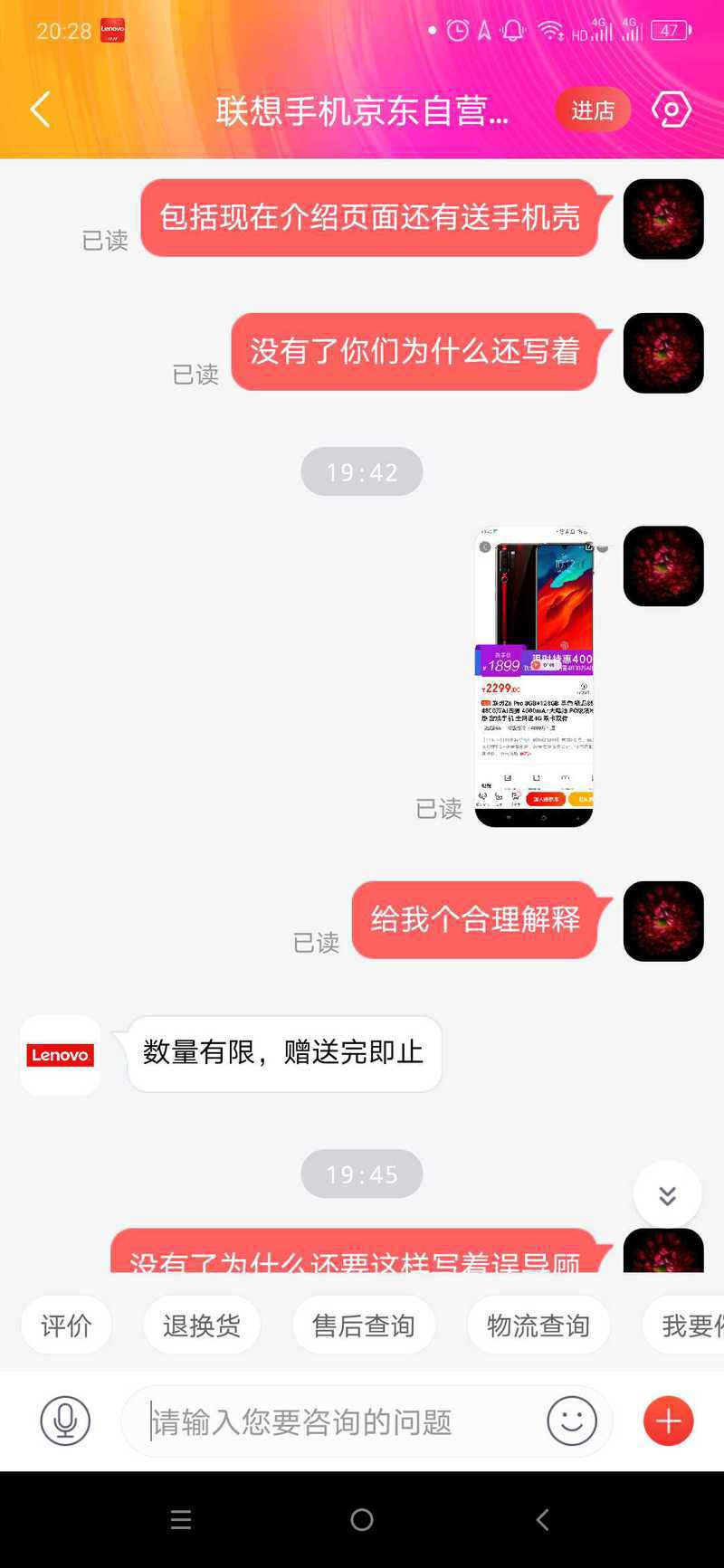Enter the store via 进店 button
Viewport: 724px width, 1568px height.
pyautogui.click(x=593, y=110)
